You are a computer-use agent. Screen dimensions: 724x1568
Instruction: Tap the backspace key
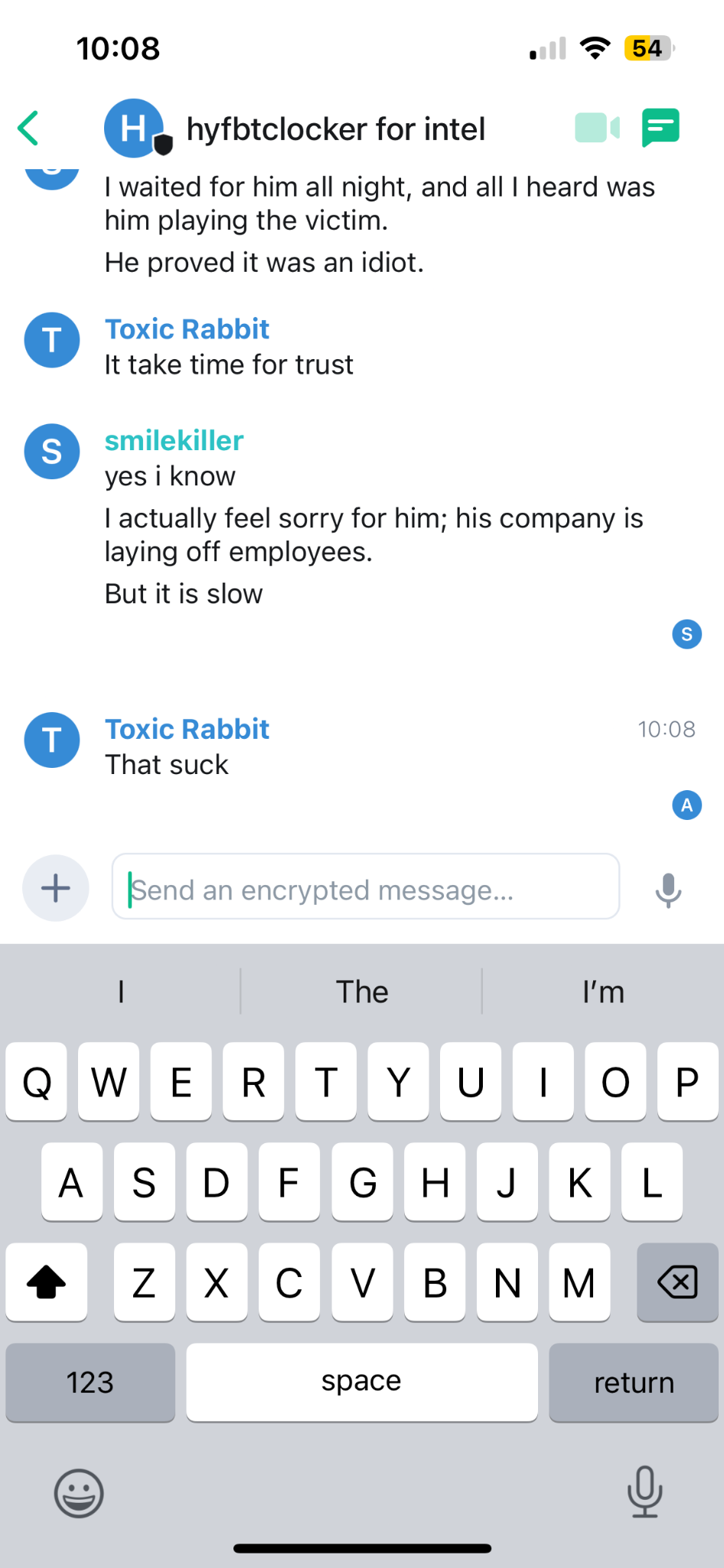[x=677, y=1282]
